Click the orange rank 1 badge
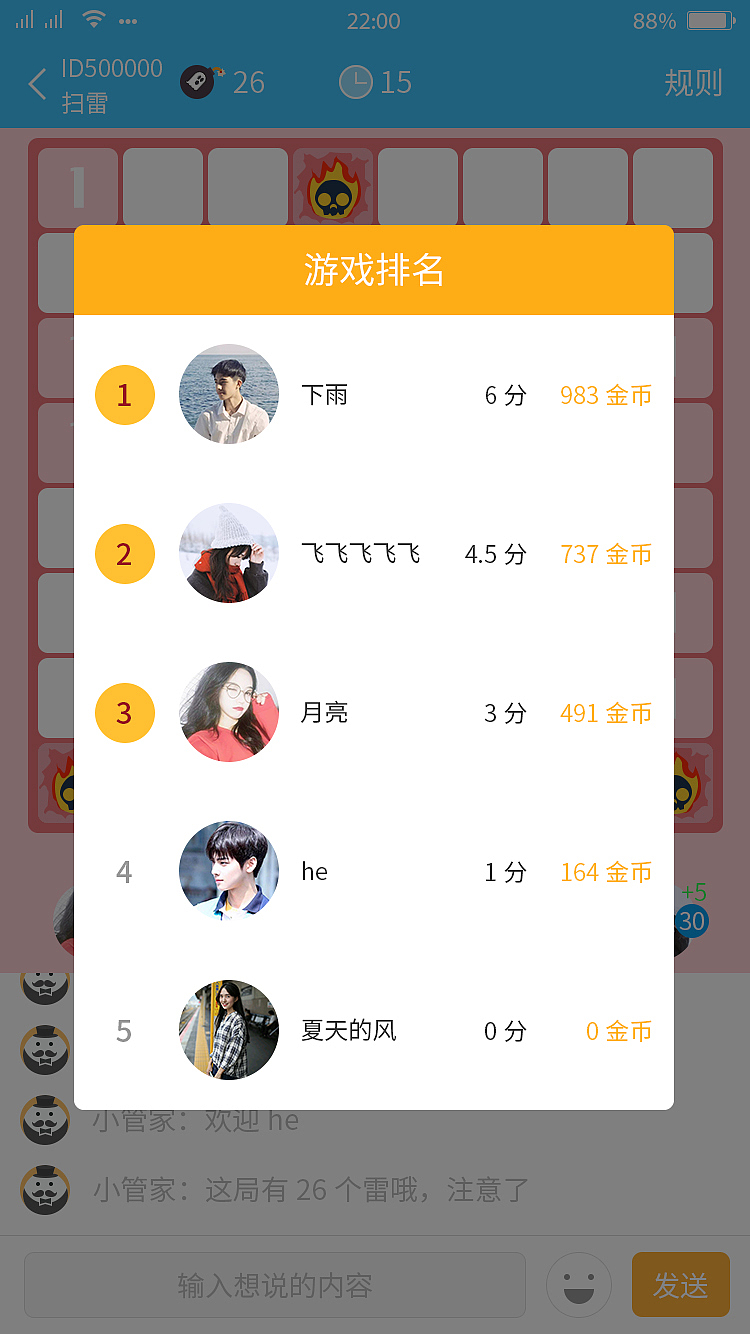This screenshot has height=1334, width=750. (124, 394)
